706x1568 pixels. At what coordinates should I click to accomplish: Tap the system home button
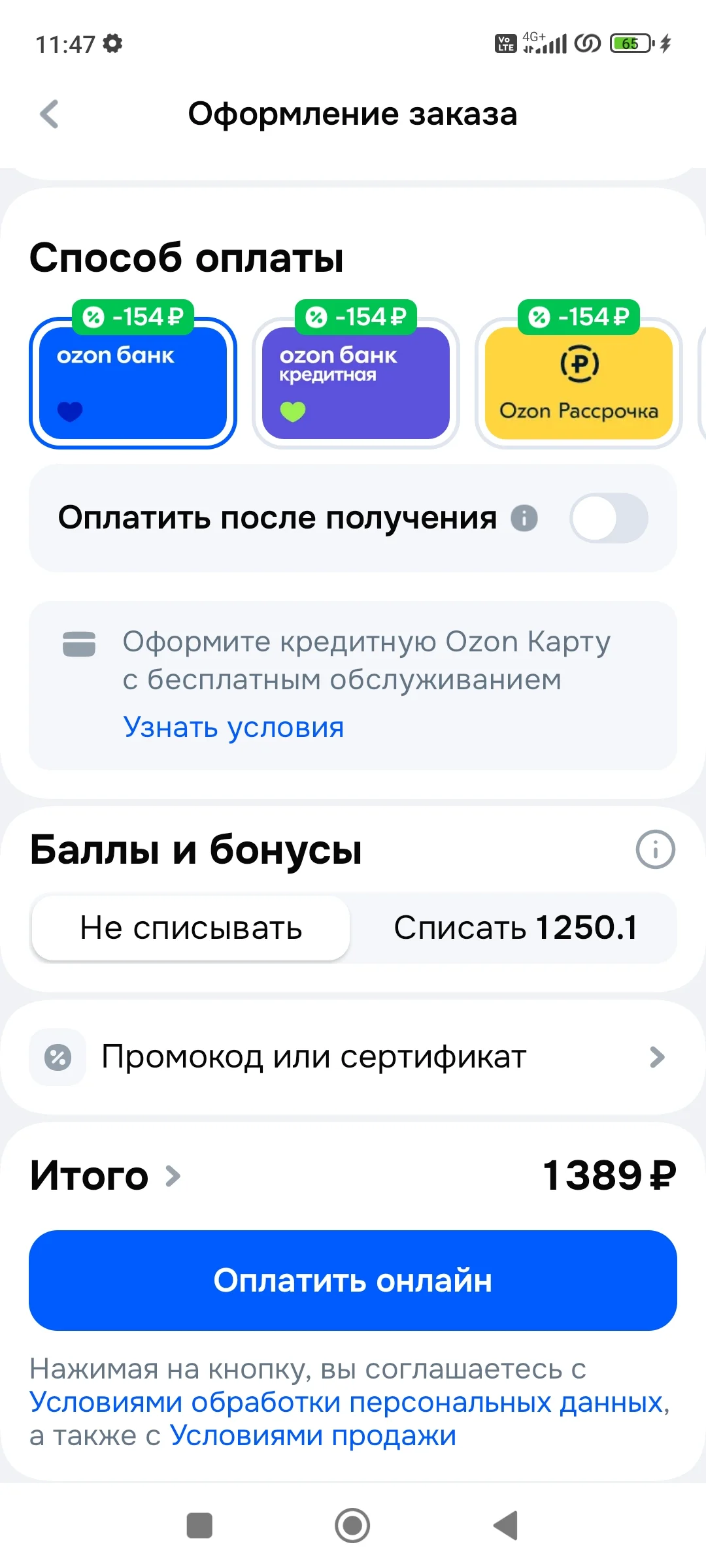[352, 1526]
